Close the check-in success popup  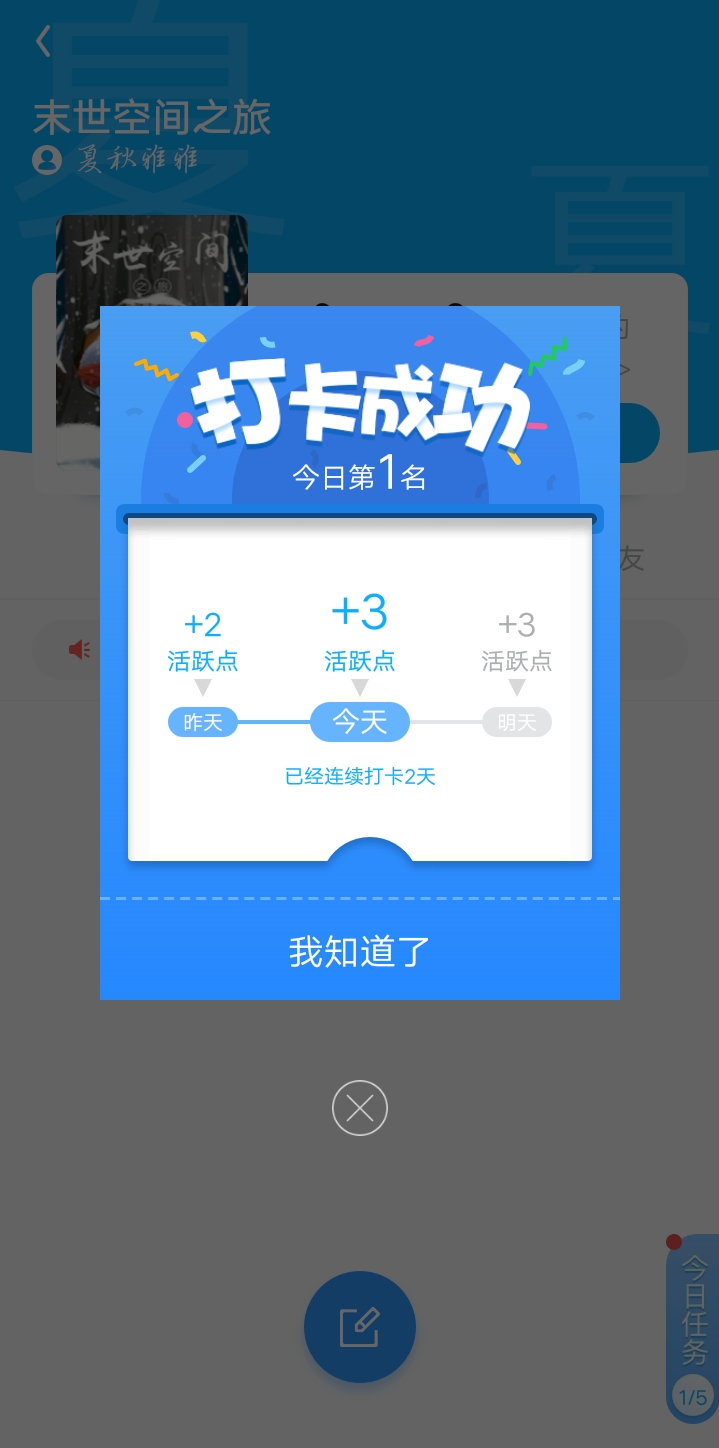360,1108
